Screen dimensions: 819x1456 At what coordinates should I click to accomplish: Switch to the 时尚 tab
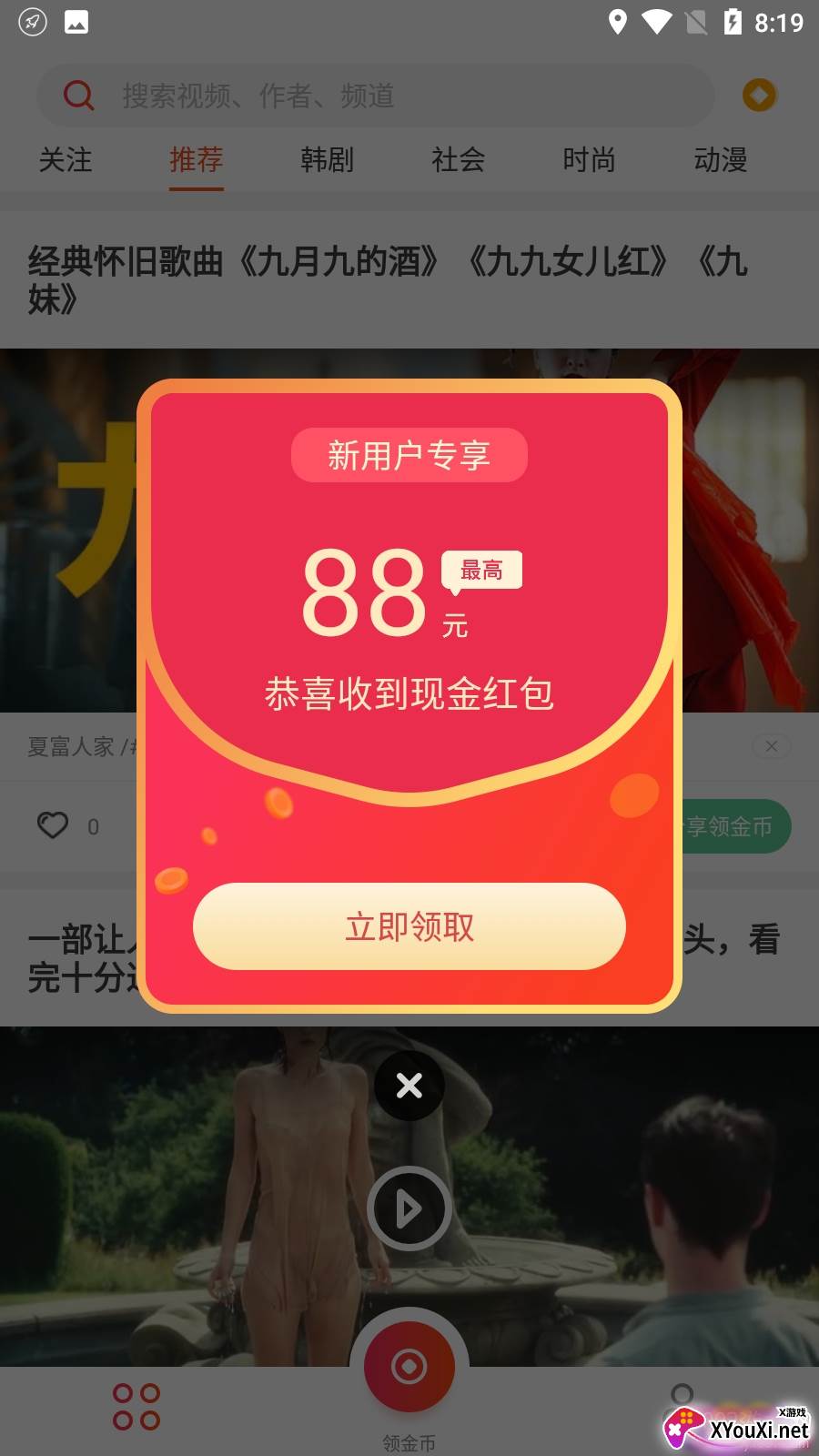589,160
